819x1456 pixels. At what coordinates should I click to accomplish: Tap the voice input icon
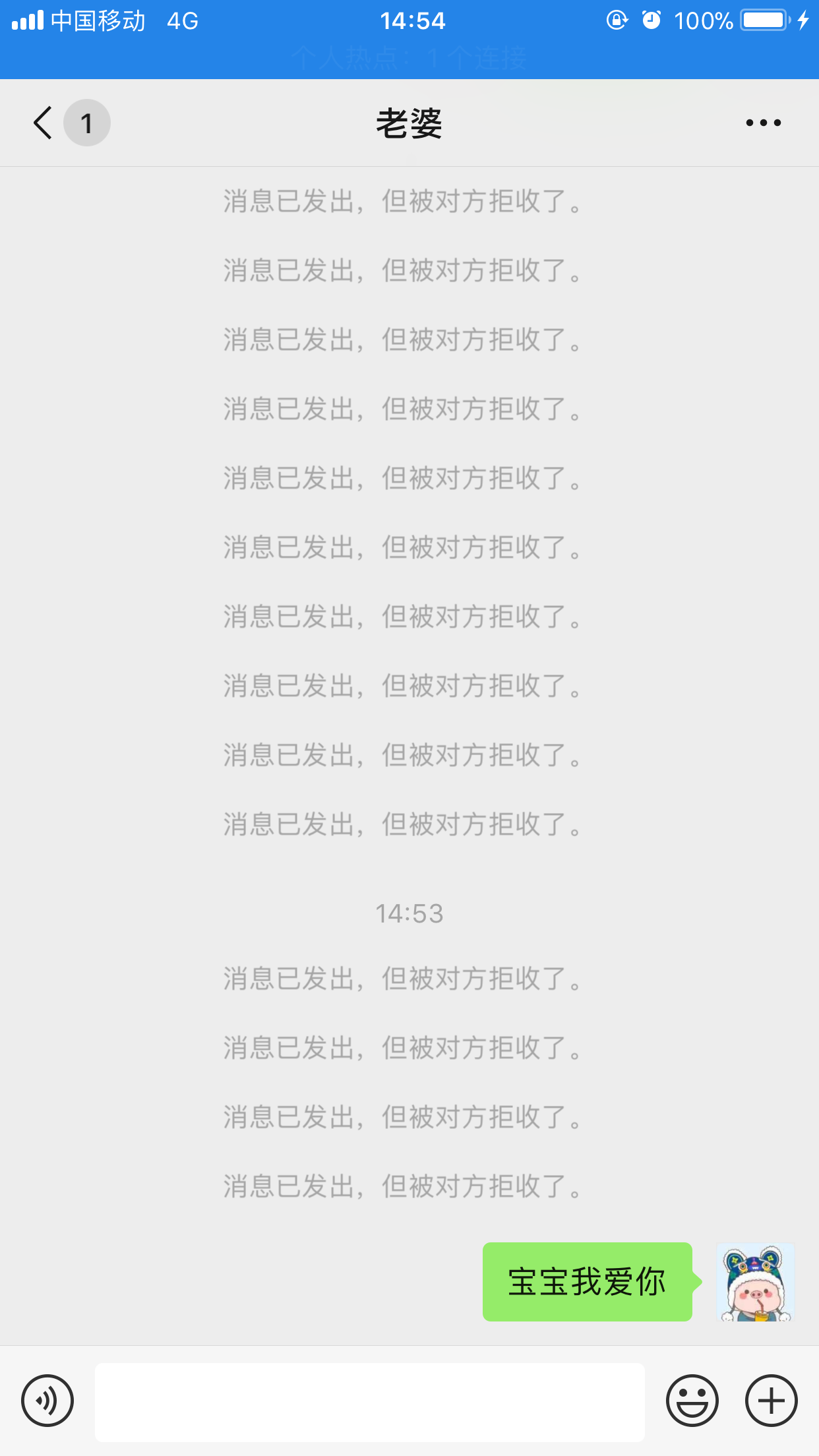[47, 1401]
